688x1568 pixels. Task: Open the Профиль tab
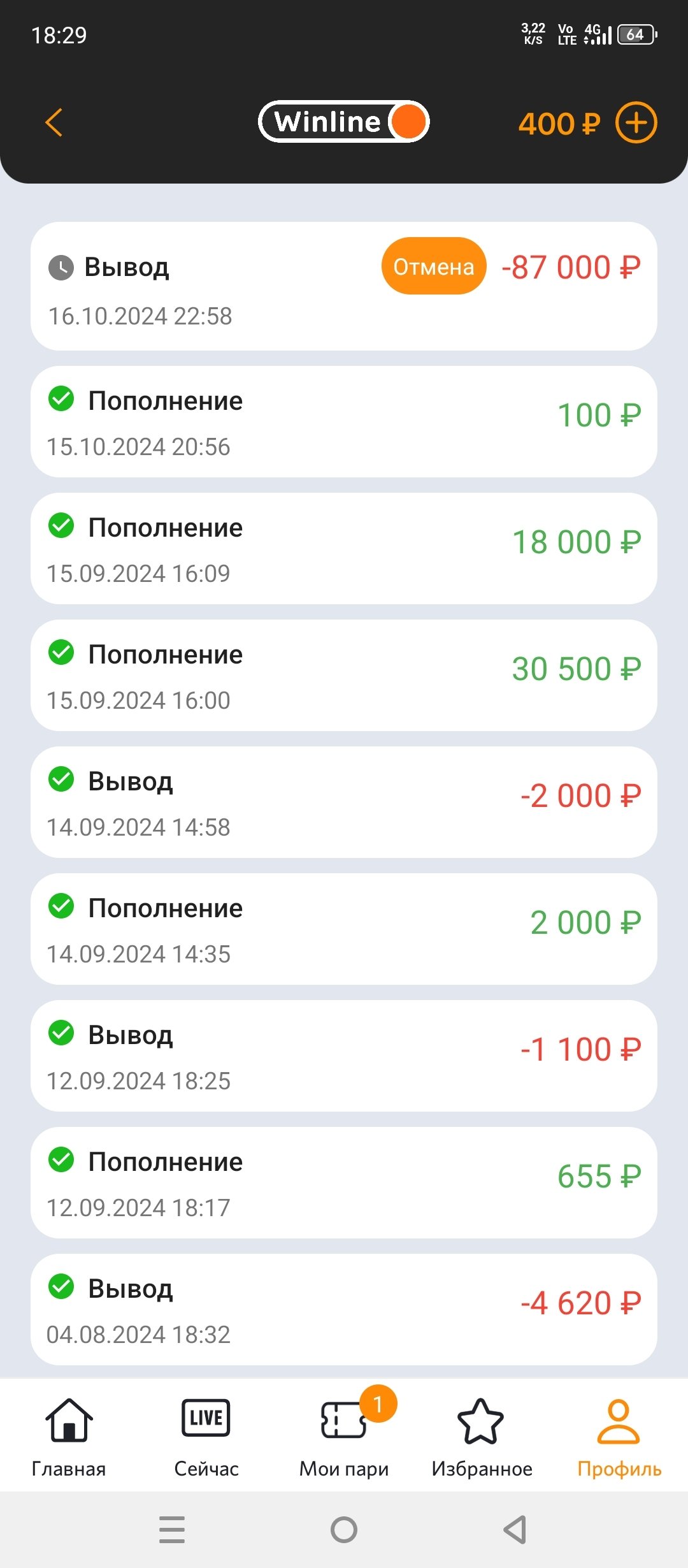pyautogui.click(x=619, y=1438)
